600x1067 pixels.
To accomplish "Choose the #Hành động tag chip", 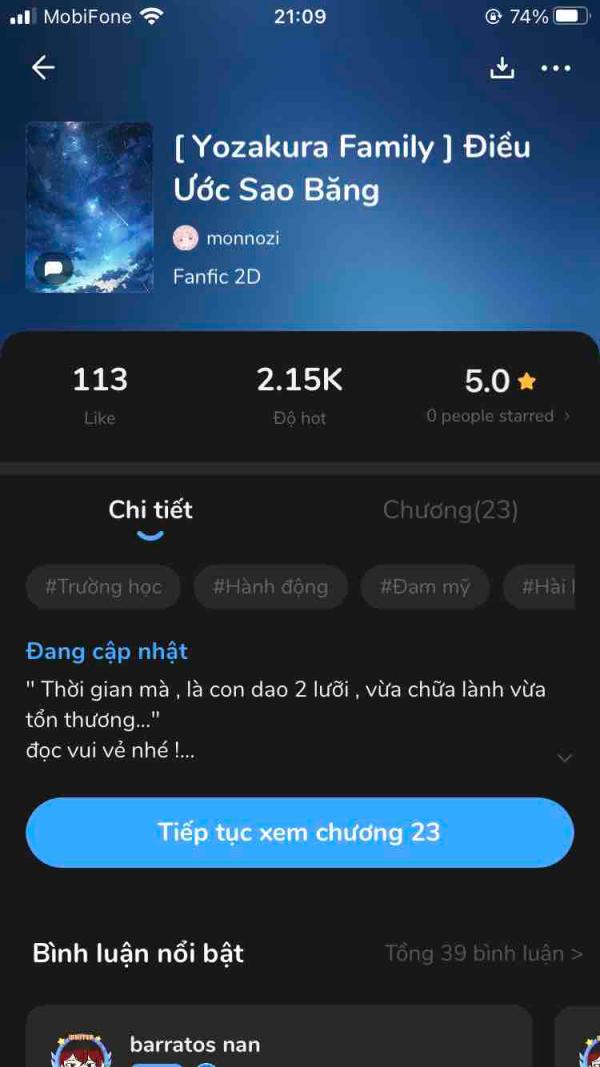I will tap(270, 587).
